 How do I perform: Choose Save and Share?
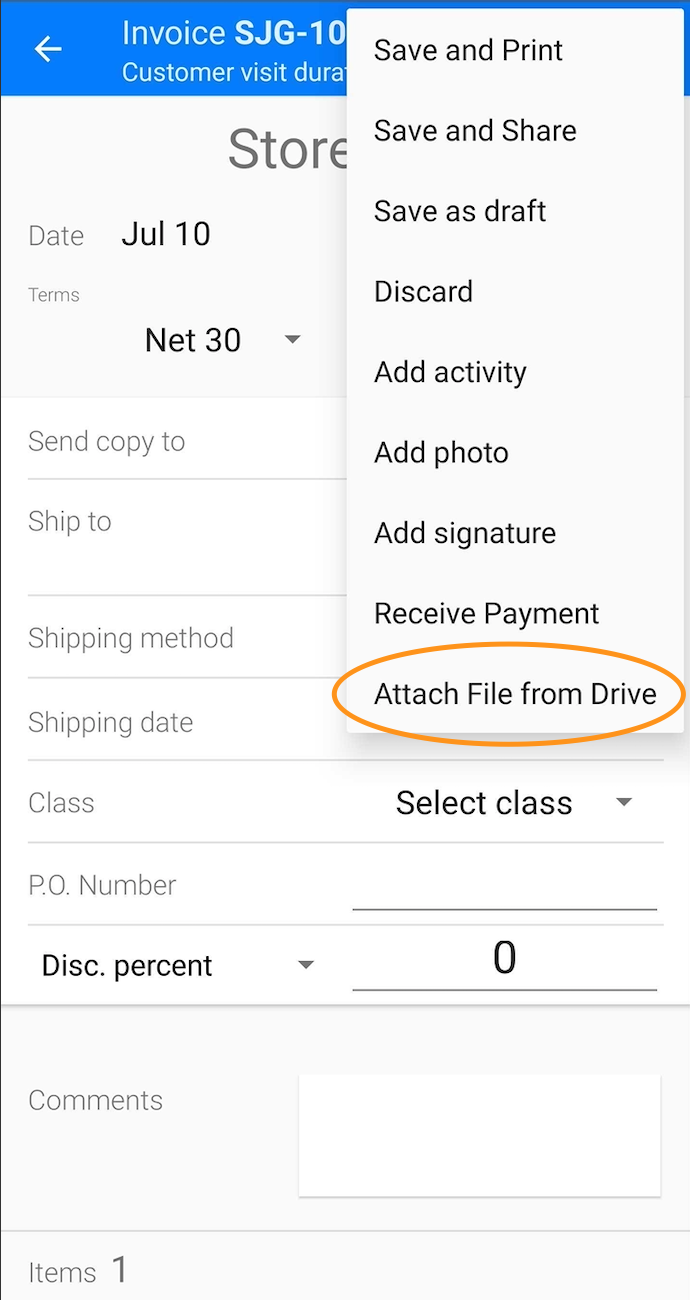[x=475, y=131]
